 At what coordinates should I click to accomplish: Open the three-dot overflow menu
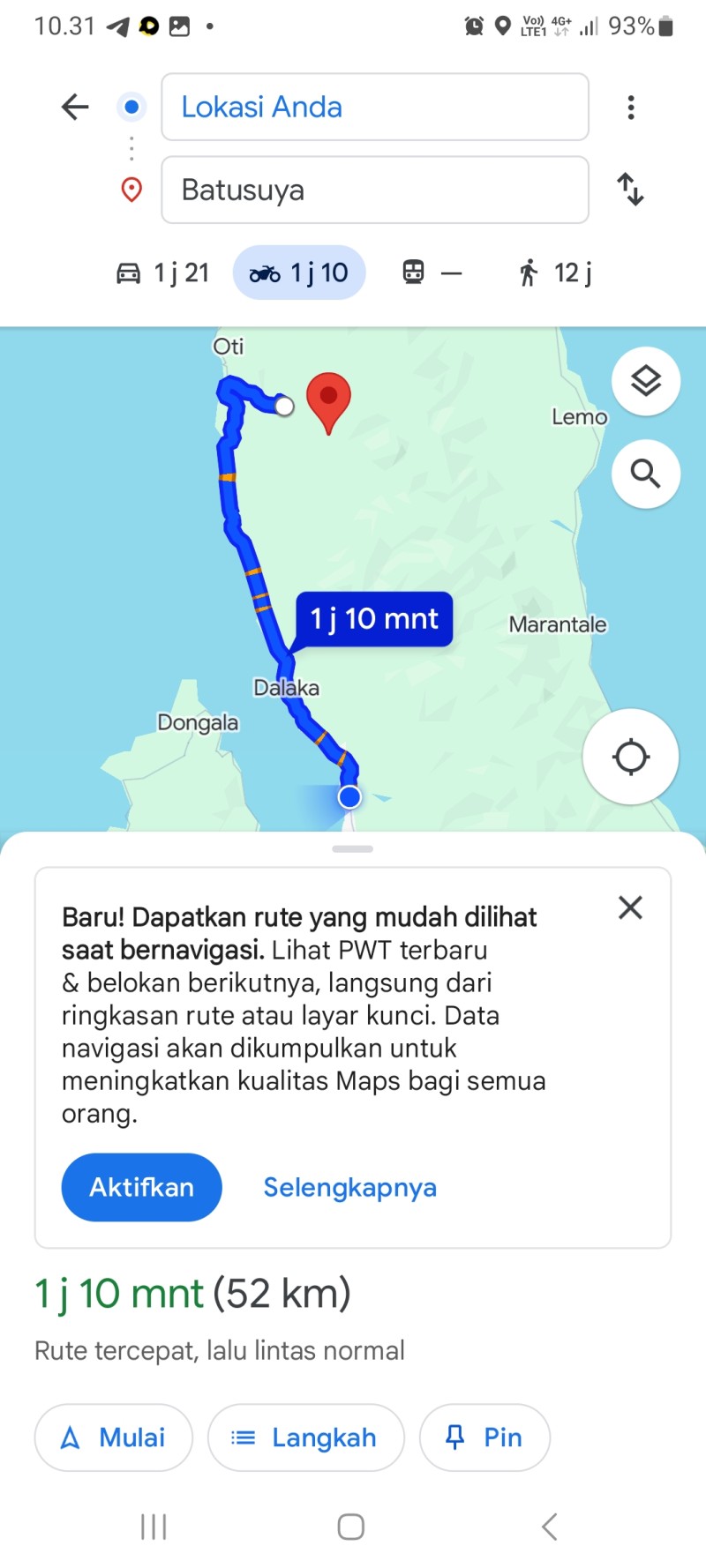coord(630,108)
